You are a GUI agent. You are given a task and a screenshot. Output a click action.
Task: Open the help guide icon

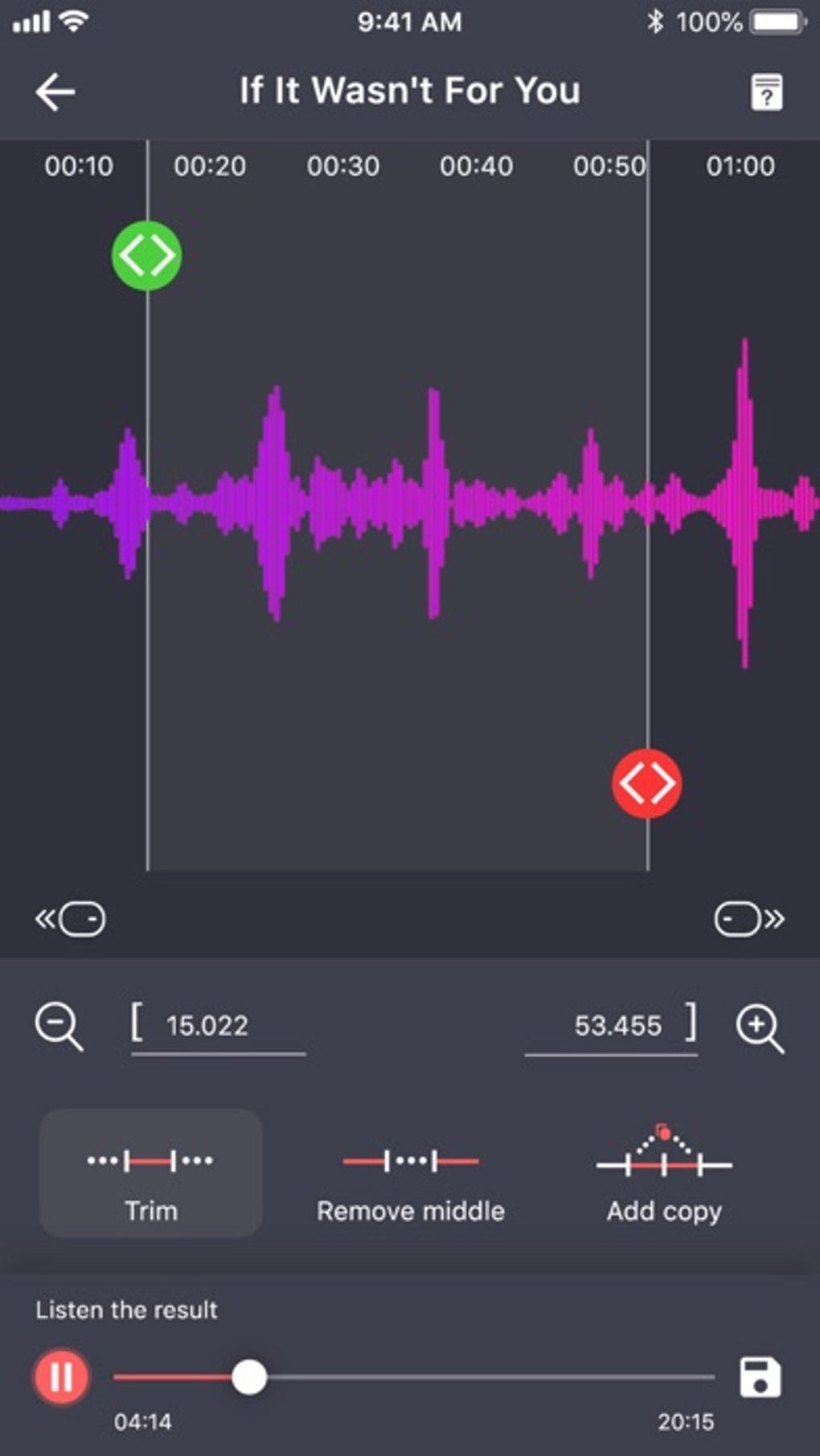766,92
